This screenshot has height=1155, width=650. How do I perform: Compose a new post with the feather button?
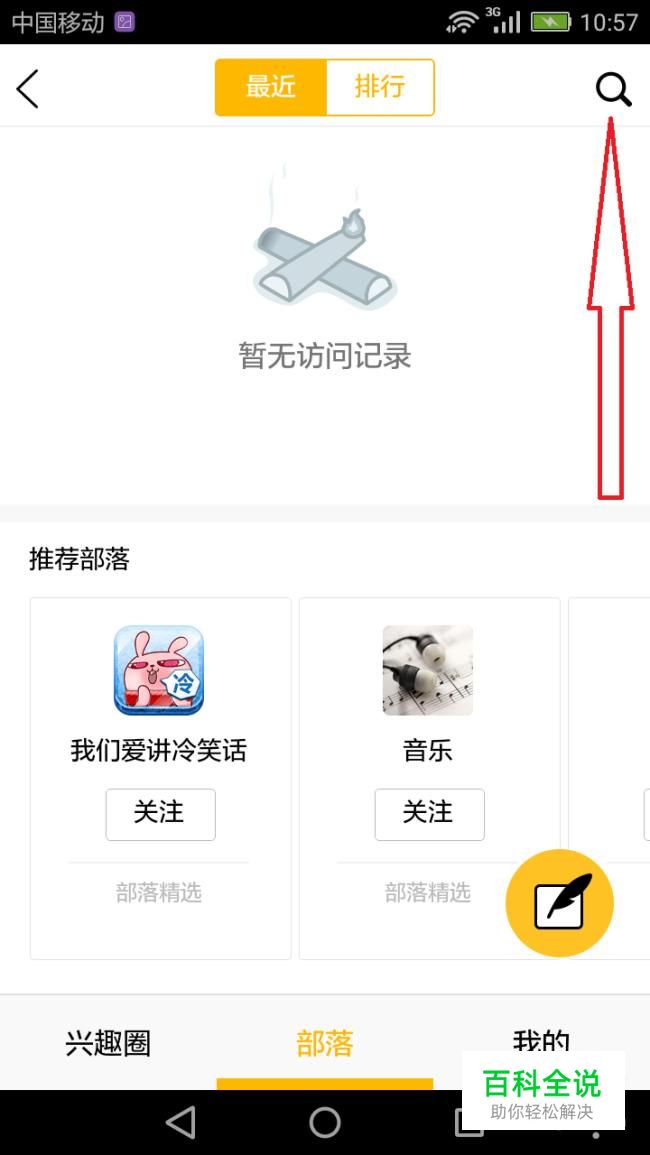560,903
